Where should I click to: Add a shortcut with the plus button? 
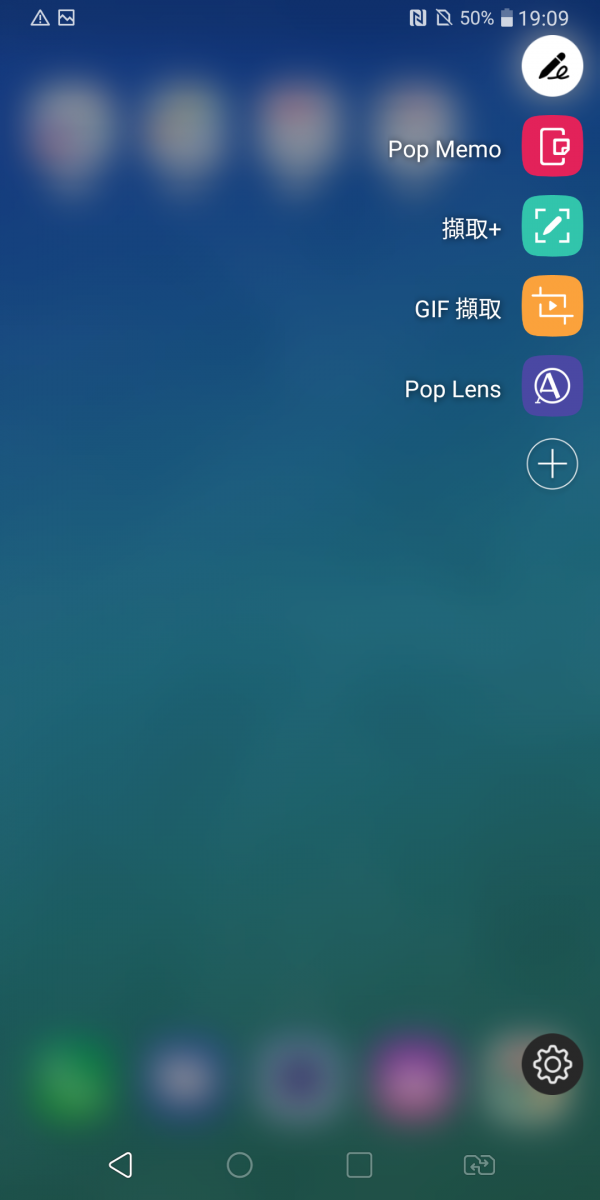click(x=552, y=464)
